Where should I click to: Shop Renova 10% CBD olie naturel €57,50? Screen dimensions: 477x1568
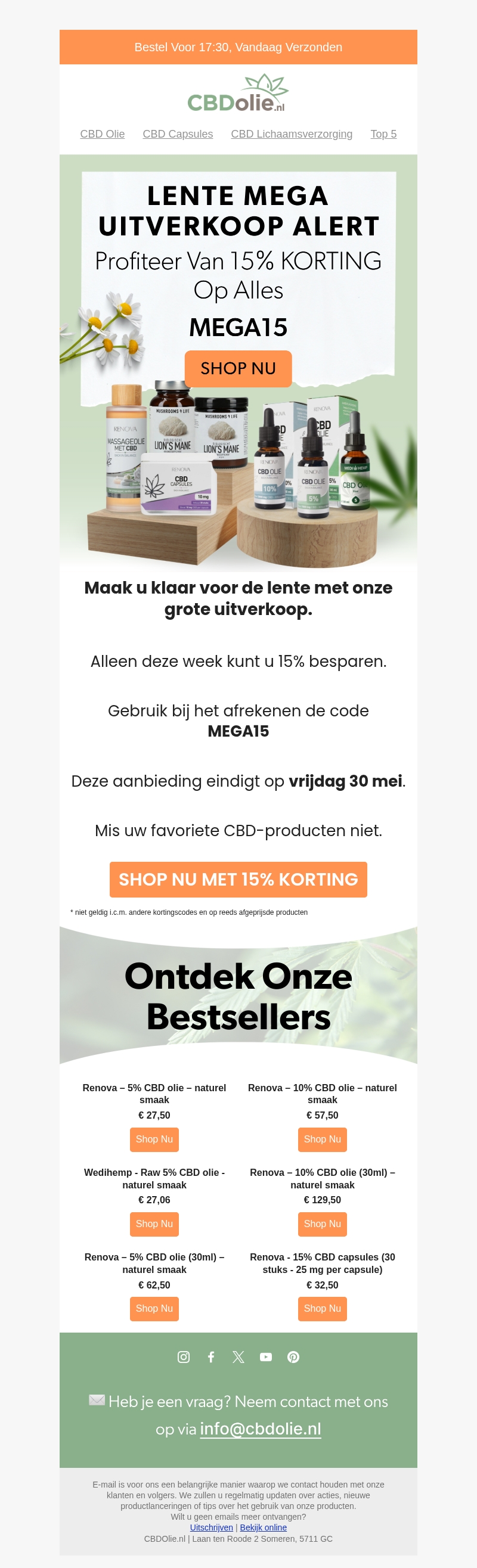click(x=322, y=1139)
